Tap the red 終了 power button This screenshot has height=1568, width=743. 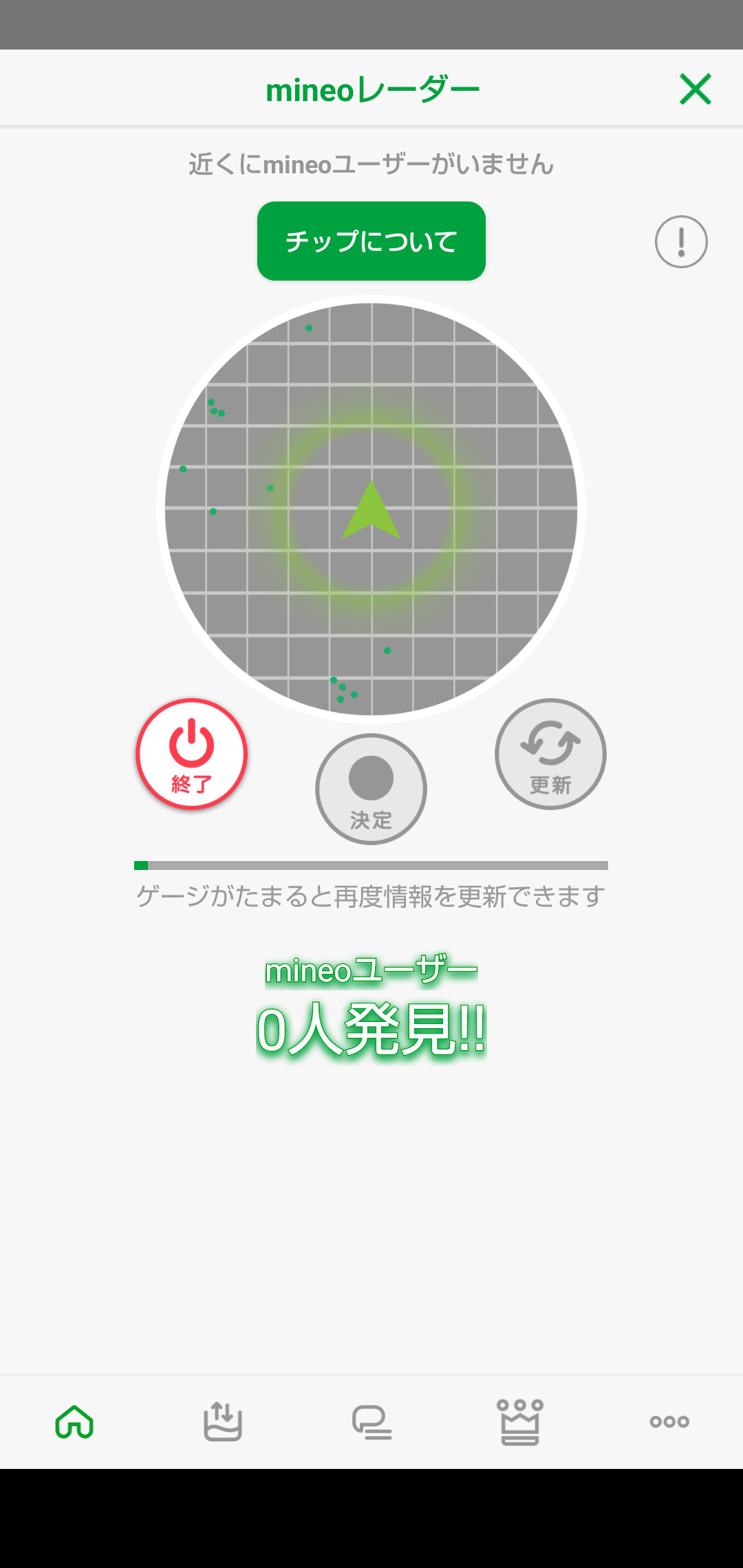click(x=191, y=754)
